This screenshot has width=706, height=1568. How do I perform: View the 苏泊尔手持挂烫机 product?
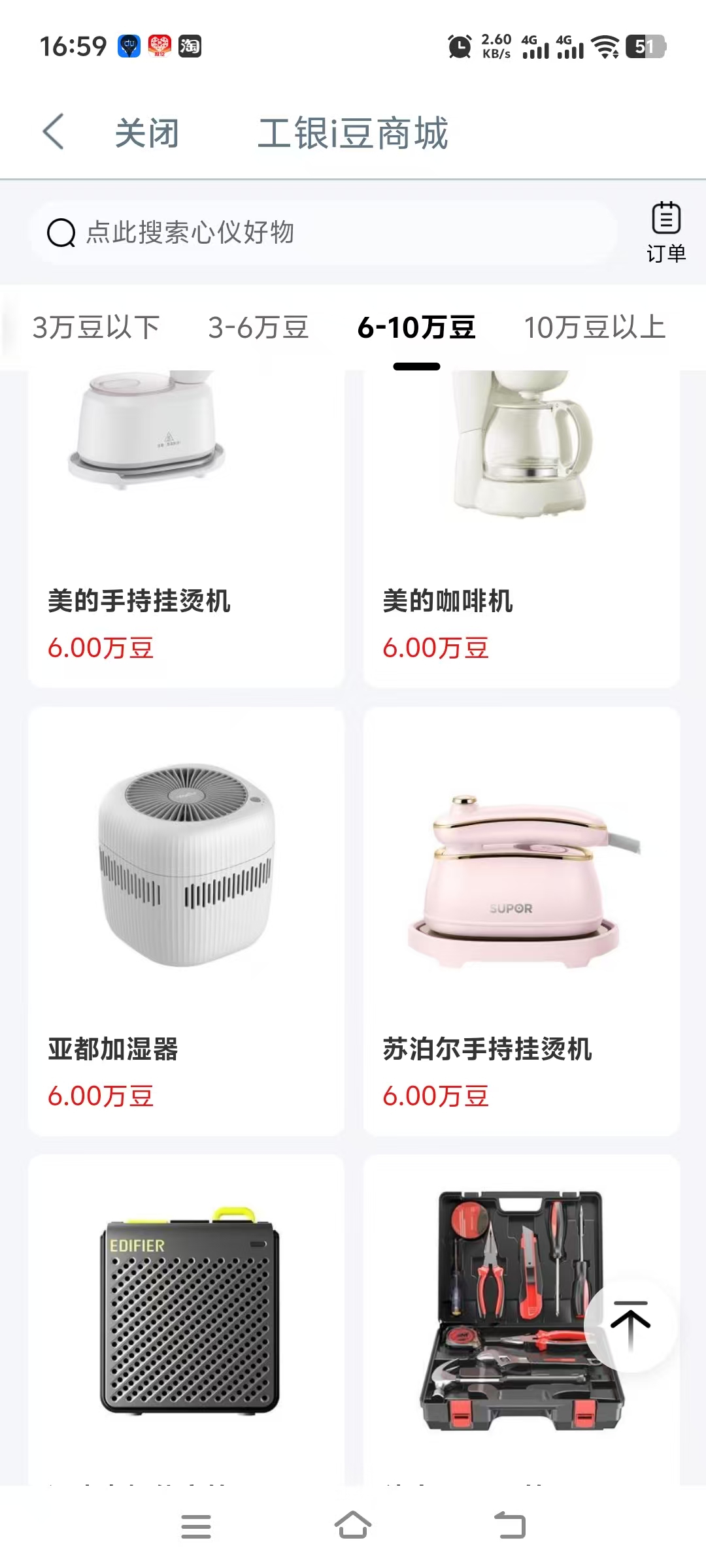(x=521, y=921)
